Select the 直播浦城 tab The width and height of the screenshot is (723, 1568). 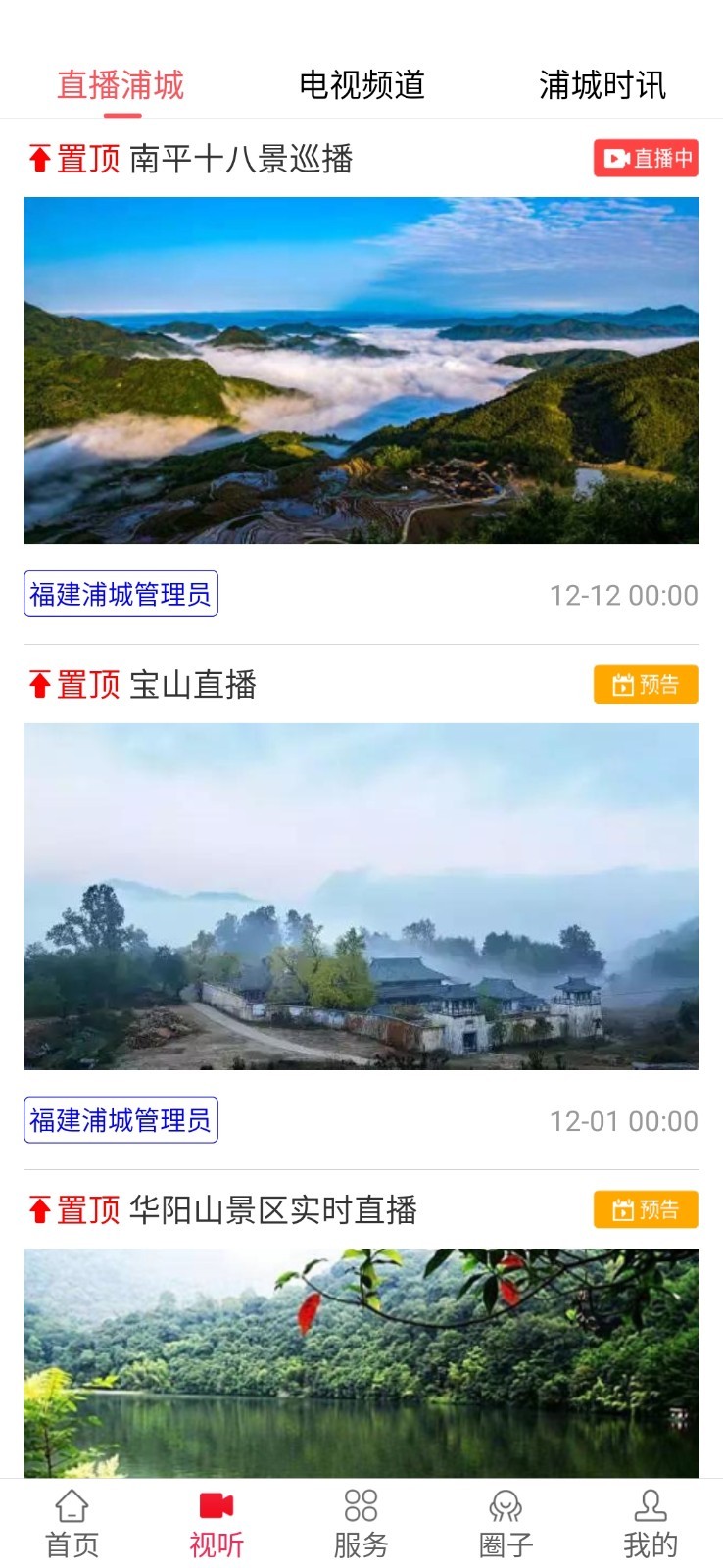[x=120, y=85]
